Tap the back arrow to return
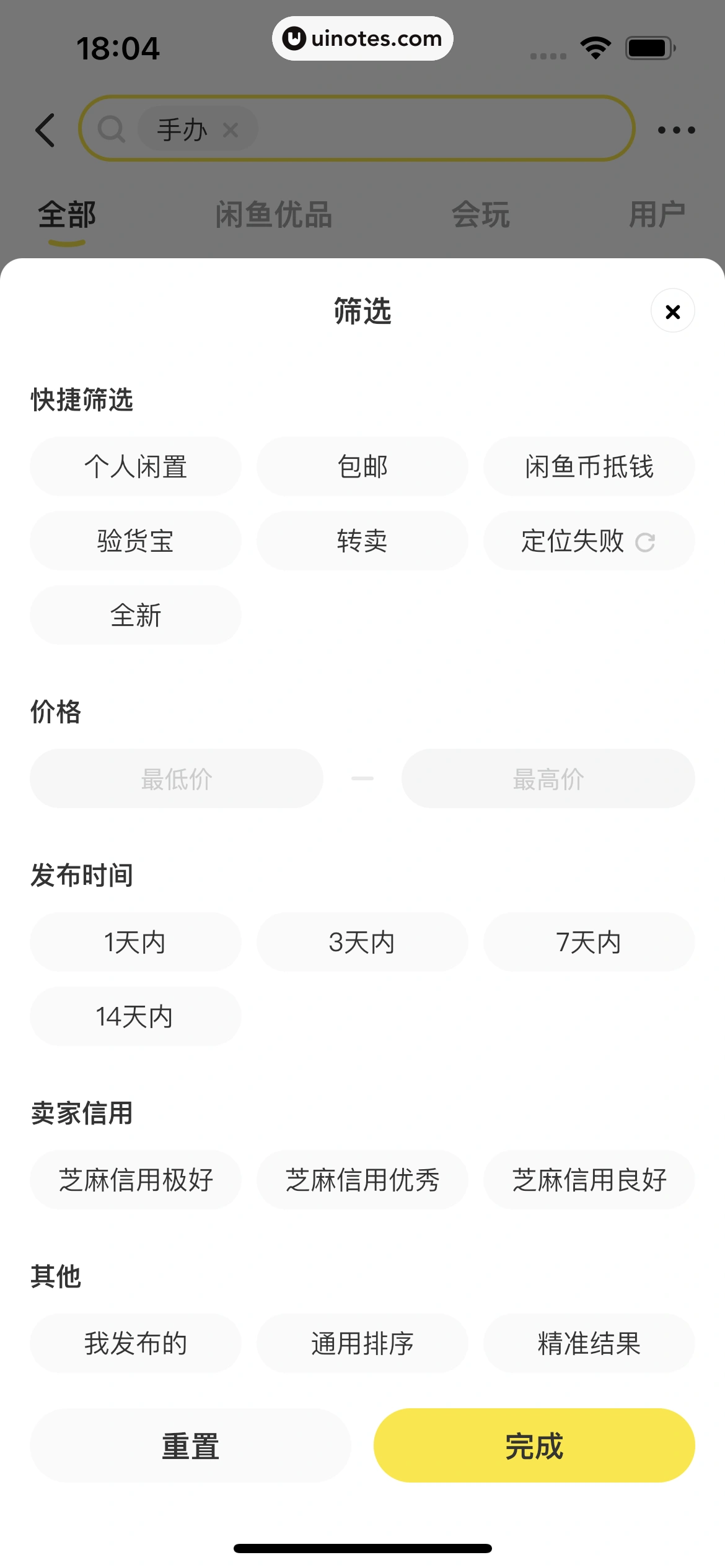 point(44,129)
